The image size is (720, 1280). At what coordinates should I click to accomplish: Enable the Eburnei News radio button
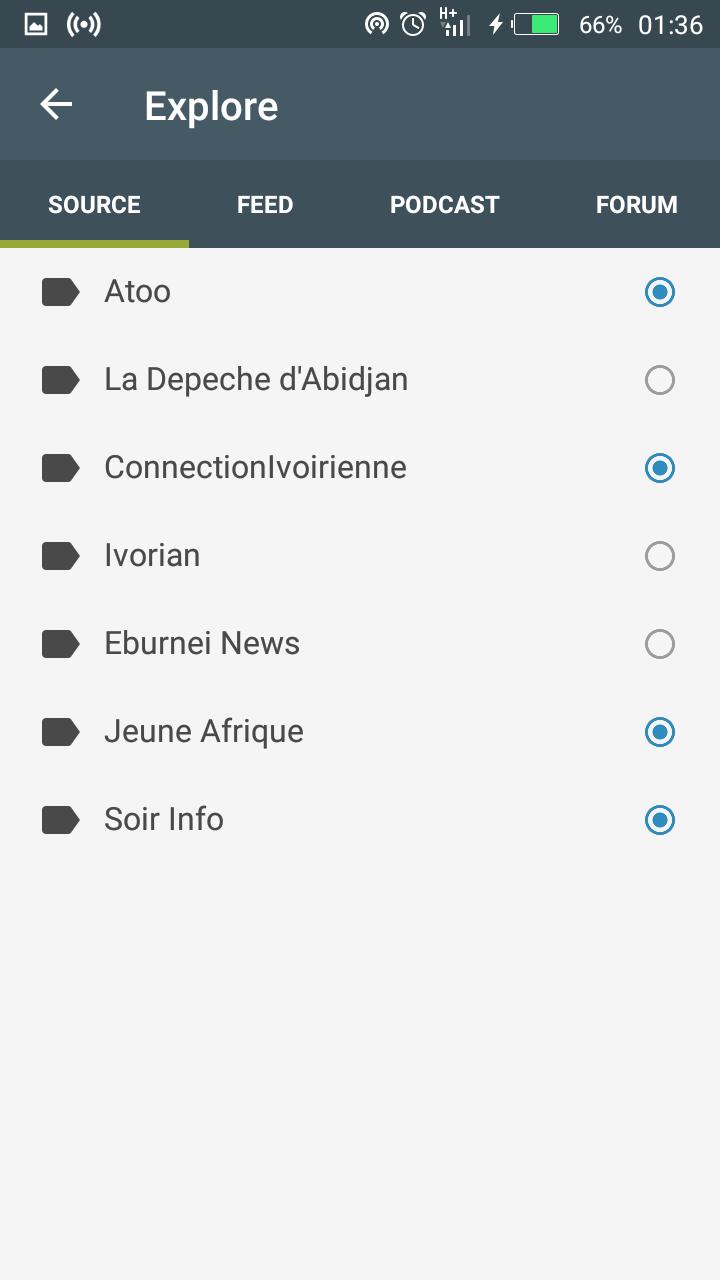660,644
